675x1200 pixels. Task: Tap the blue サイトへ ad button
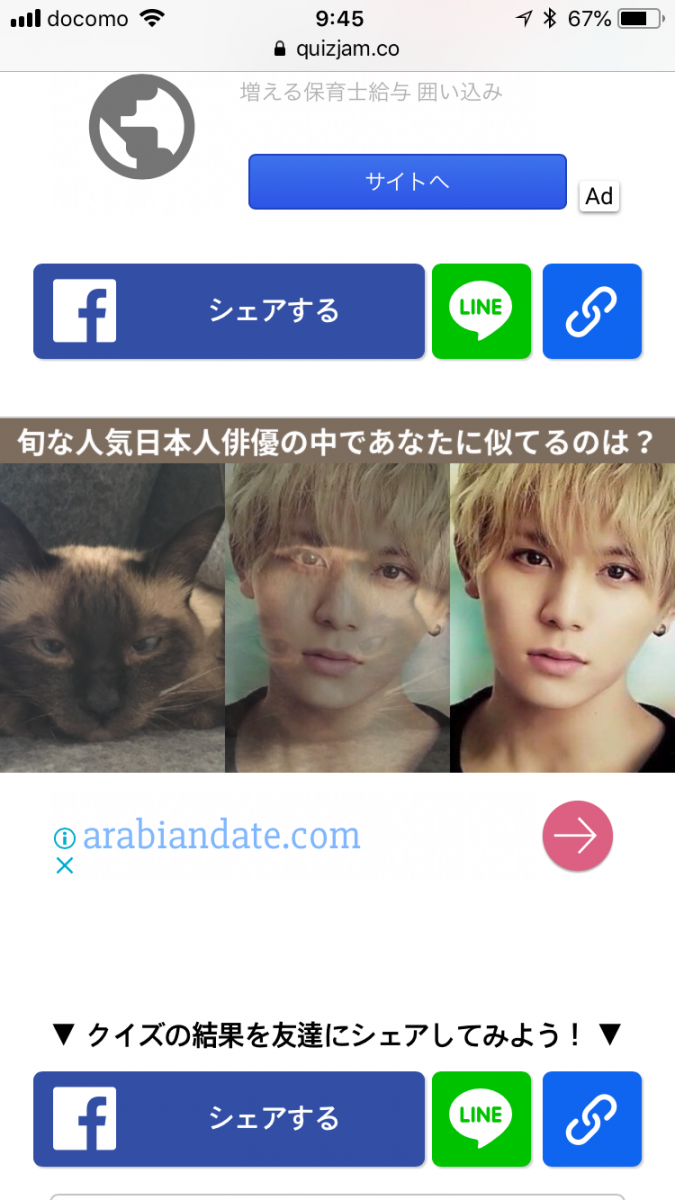coord(407,181)
